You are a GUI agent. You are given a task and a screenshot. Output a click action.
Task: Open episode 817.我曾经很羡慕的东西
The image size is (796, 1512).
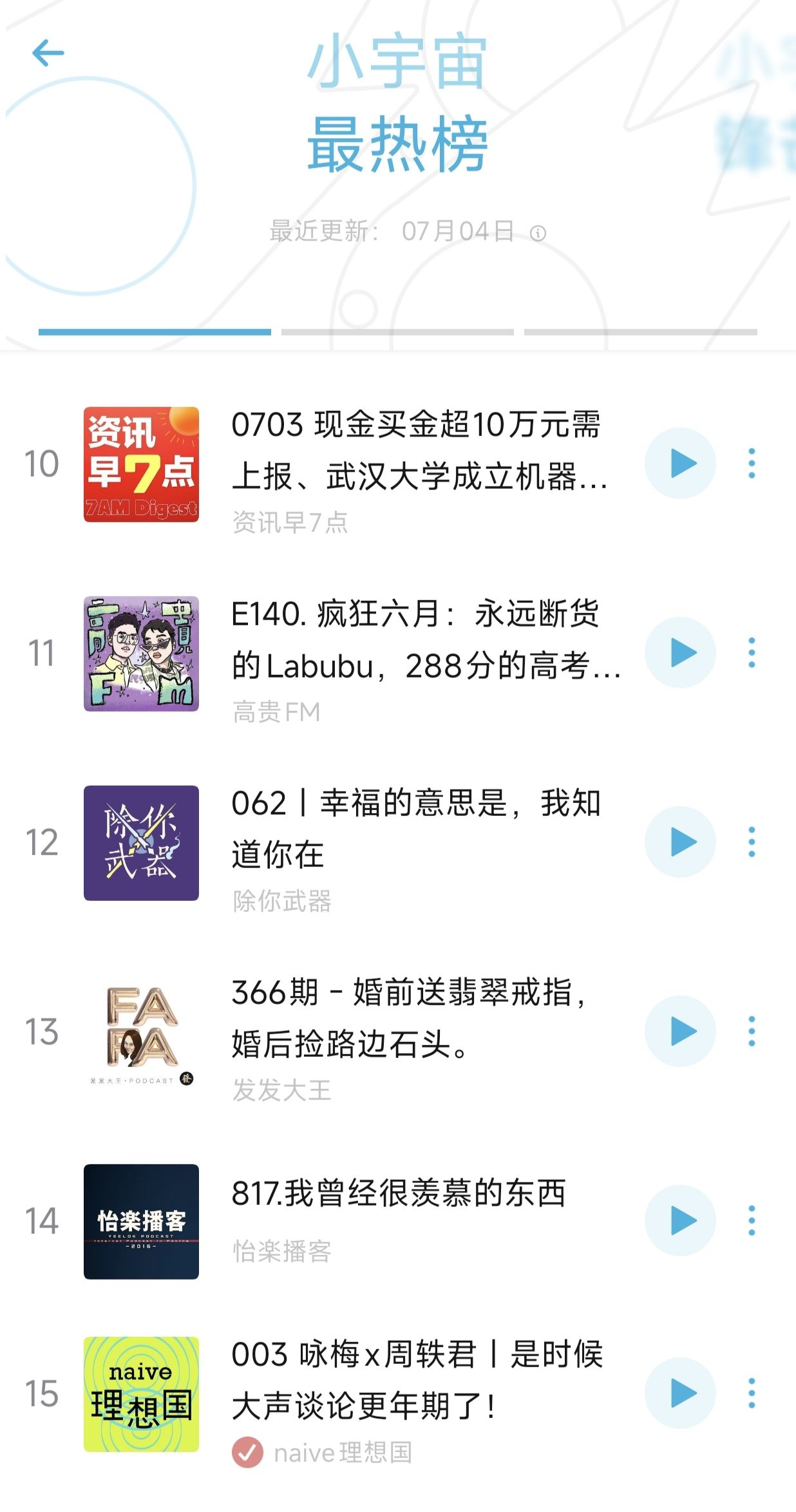[399, 1193]
